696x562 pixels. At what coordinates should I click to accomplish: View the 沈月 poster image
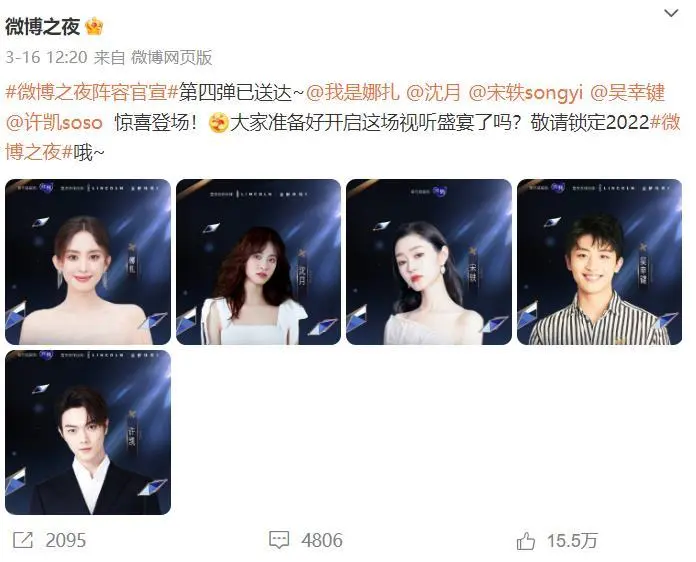[258, 262]
